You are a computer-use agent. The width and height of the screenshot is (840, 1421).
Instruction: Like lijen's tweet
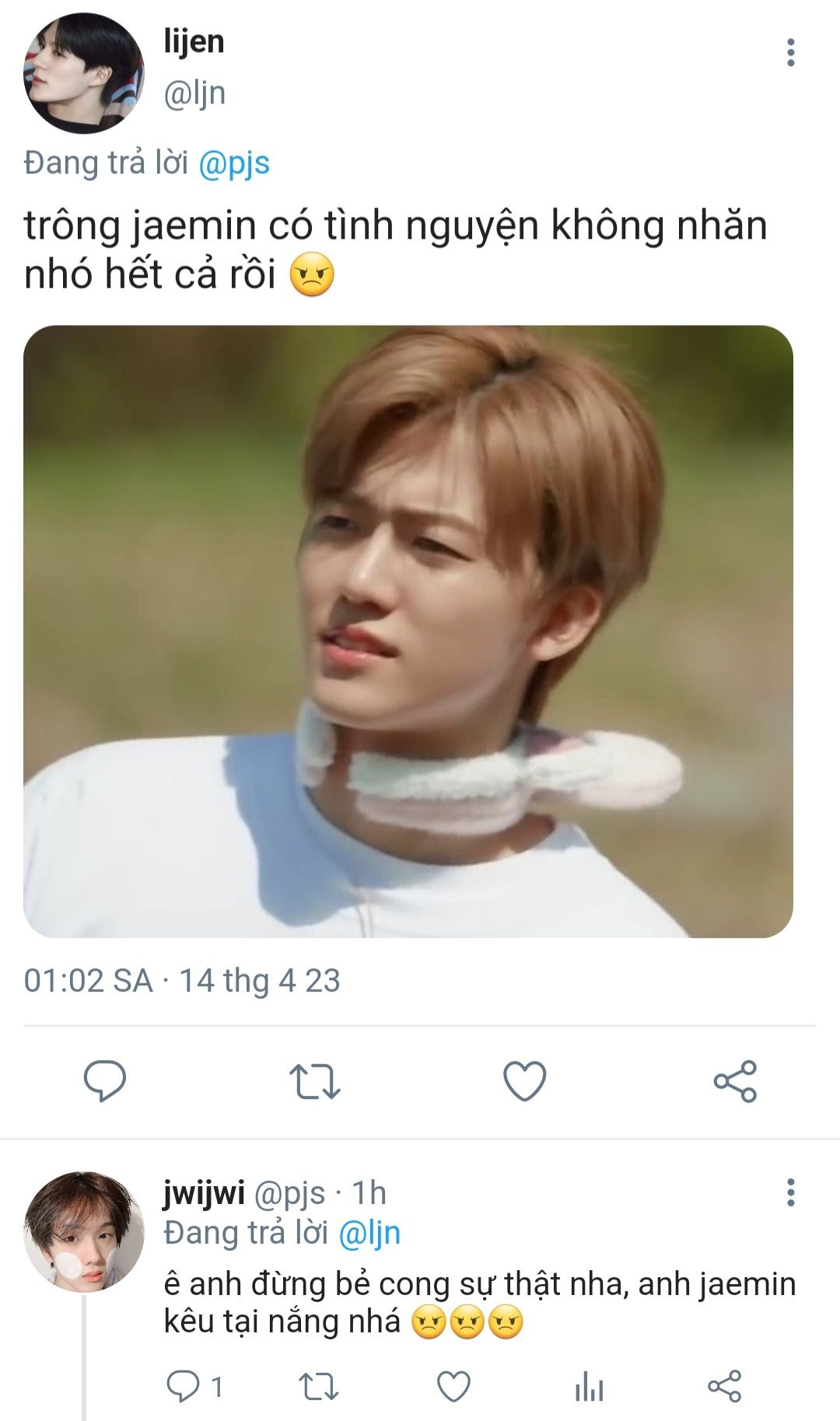(x=525, y=1080)
